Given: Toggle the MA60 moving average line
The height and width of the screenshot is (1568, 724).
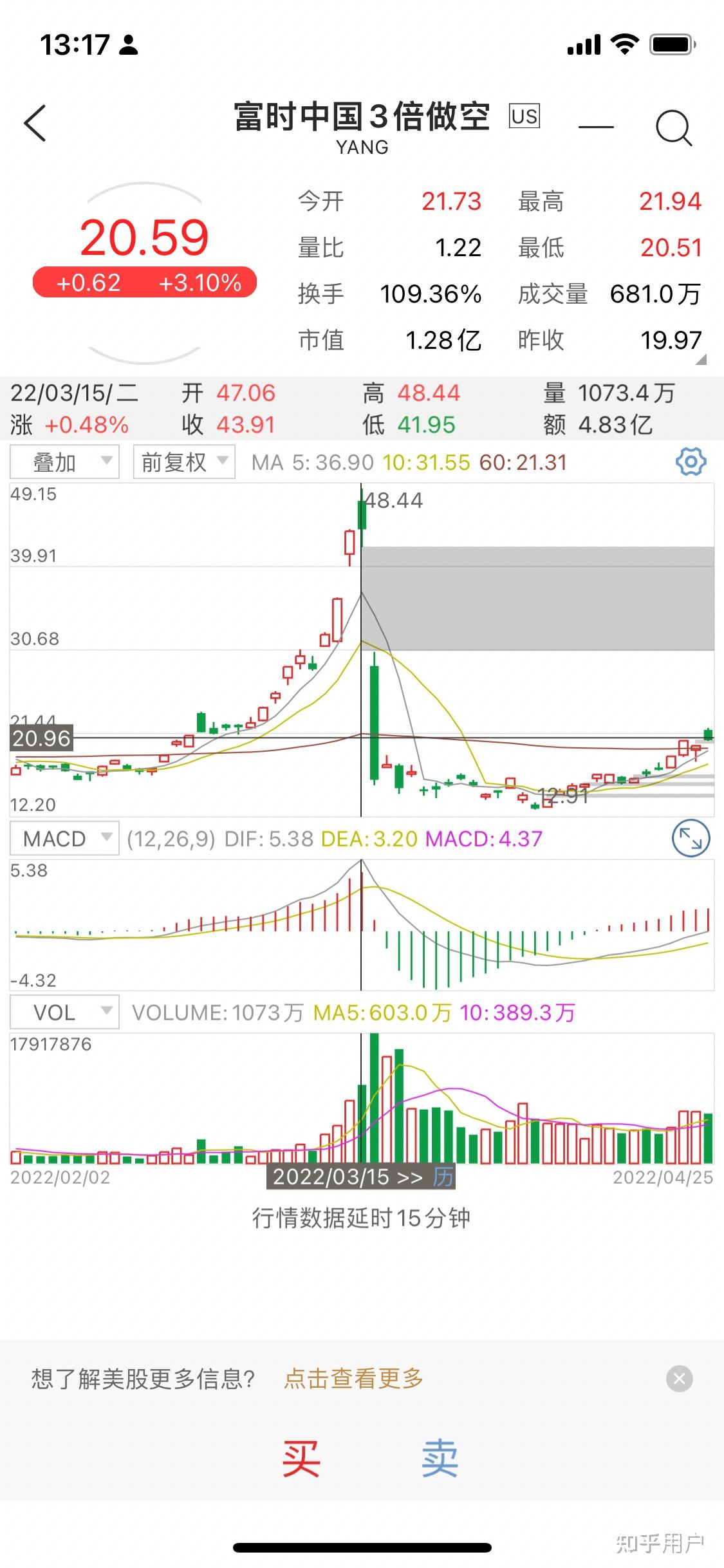Looking at the screenshot, I should click(523, 462).
